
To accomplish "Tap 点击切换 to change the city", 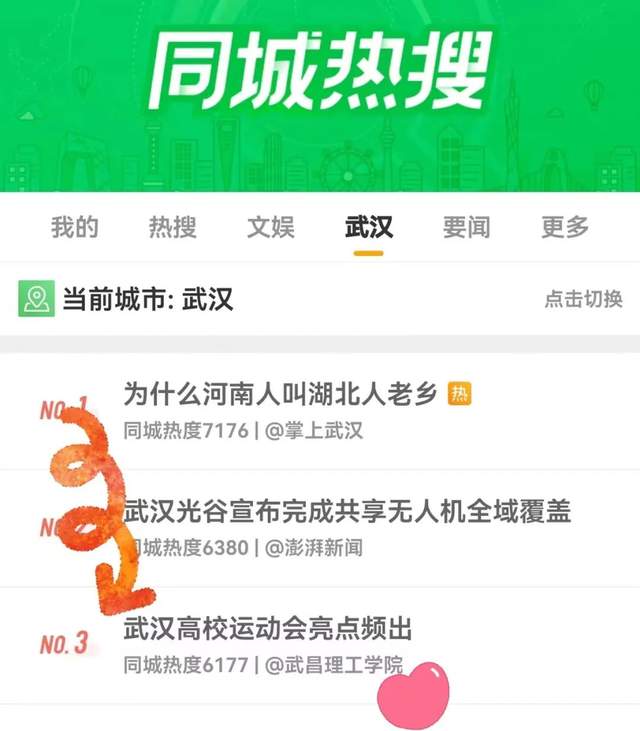I will coord(583,299).
